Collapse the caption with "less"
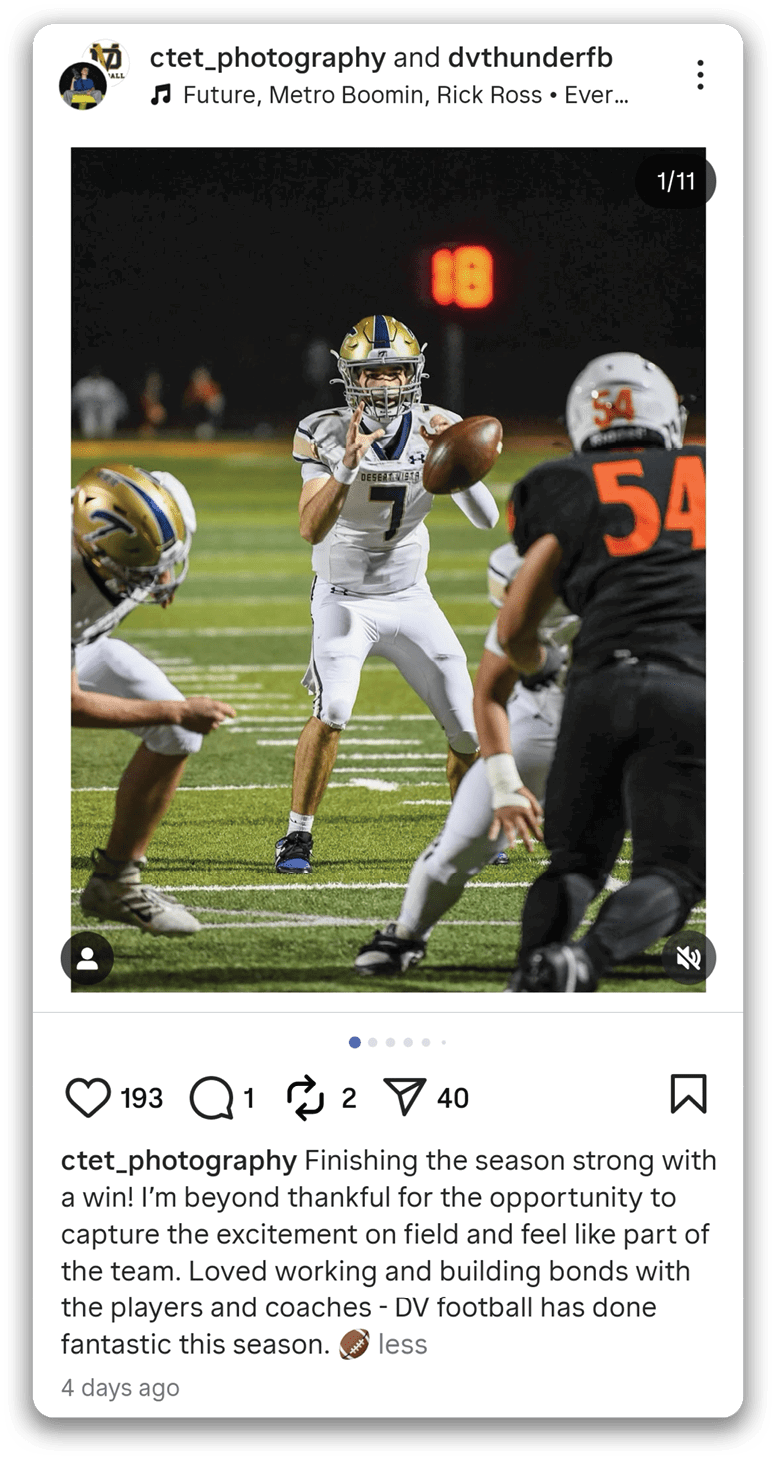 pyautogui.click(x=403, y=1345)
